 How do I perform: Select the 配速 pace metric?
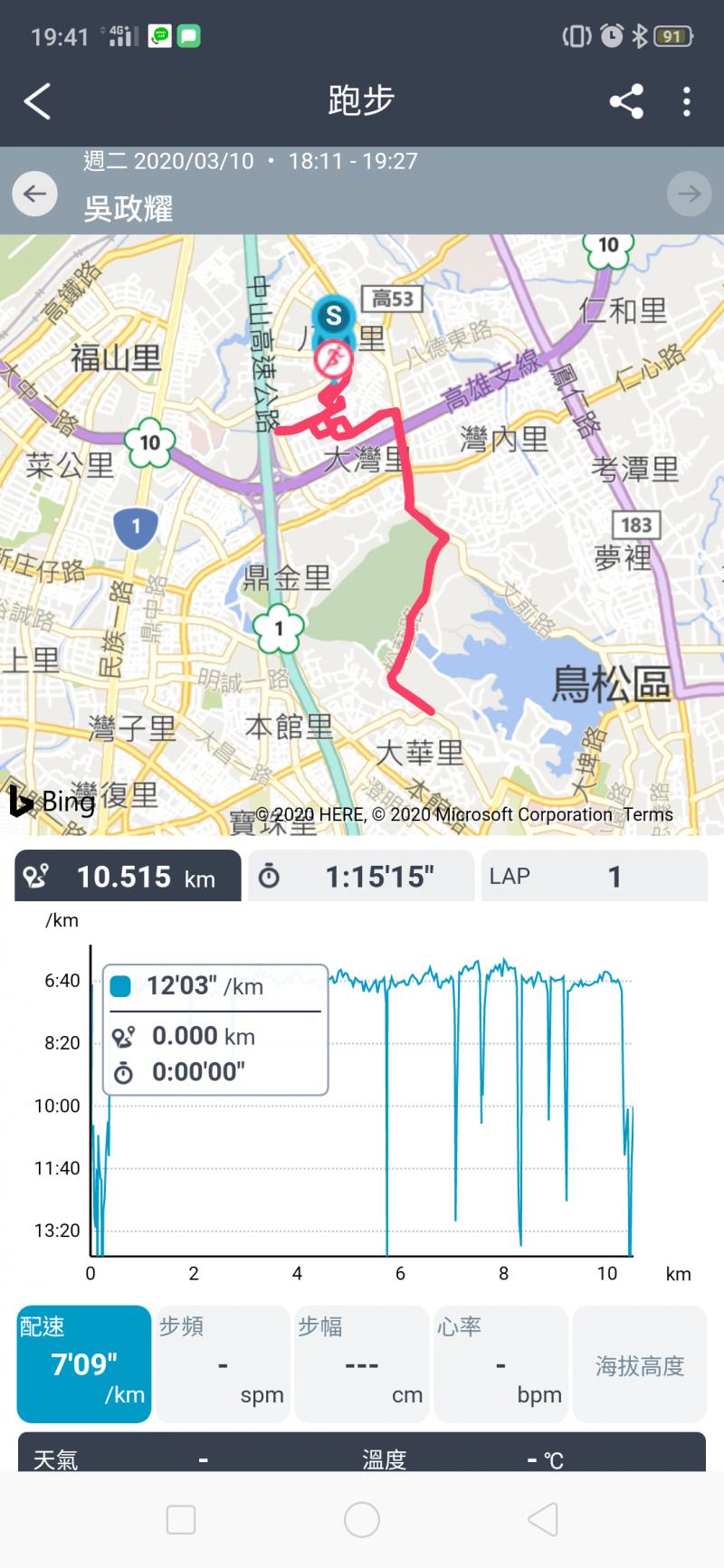[x=83, y=1364]
